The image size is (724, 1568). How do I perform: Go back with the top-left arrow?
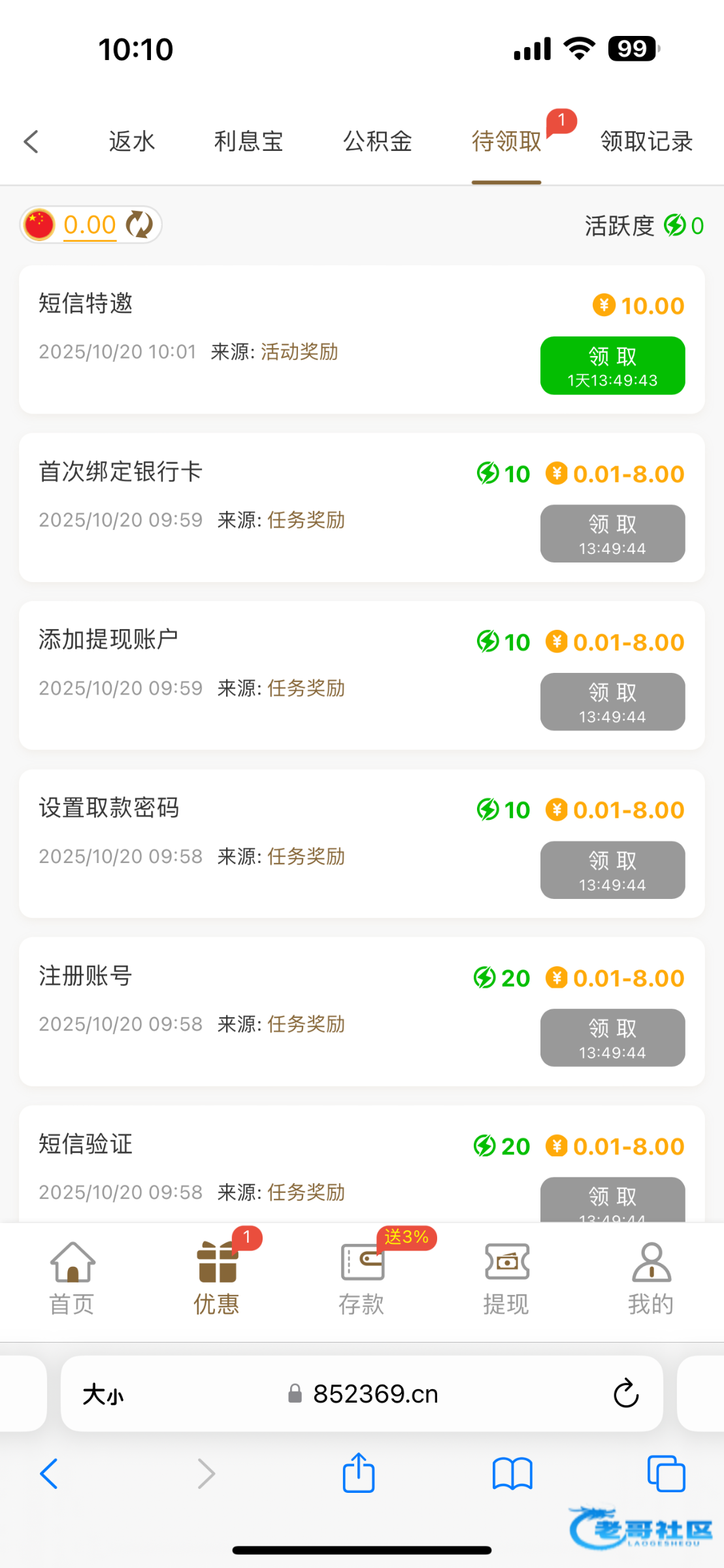tap(31, 141)
